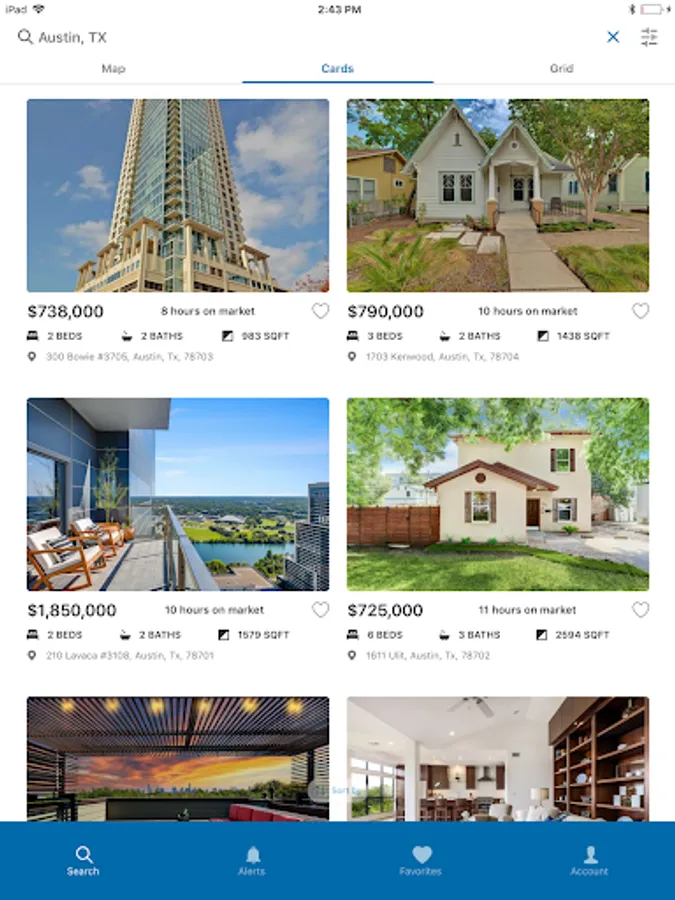The image size is (675, 900).
Task: Open the $725,000 6-bed house listing
Action: pyautogui.click(x=498, y=494)
